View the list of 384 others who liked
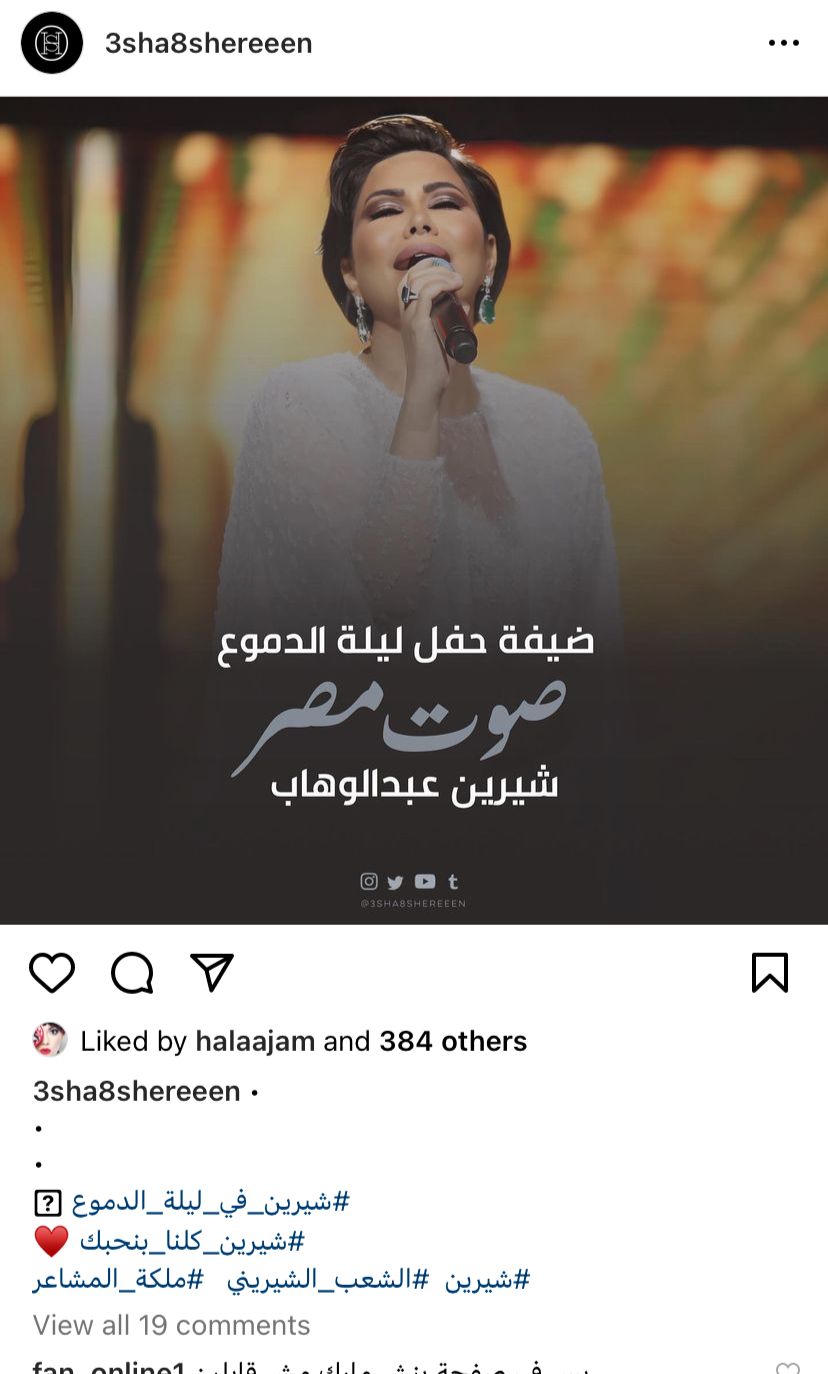The height and width of the screenshot is (1374, 828). pos(453,1041)
